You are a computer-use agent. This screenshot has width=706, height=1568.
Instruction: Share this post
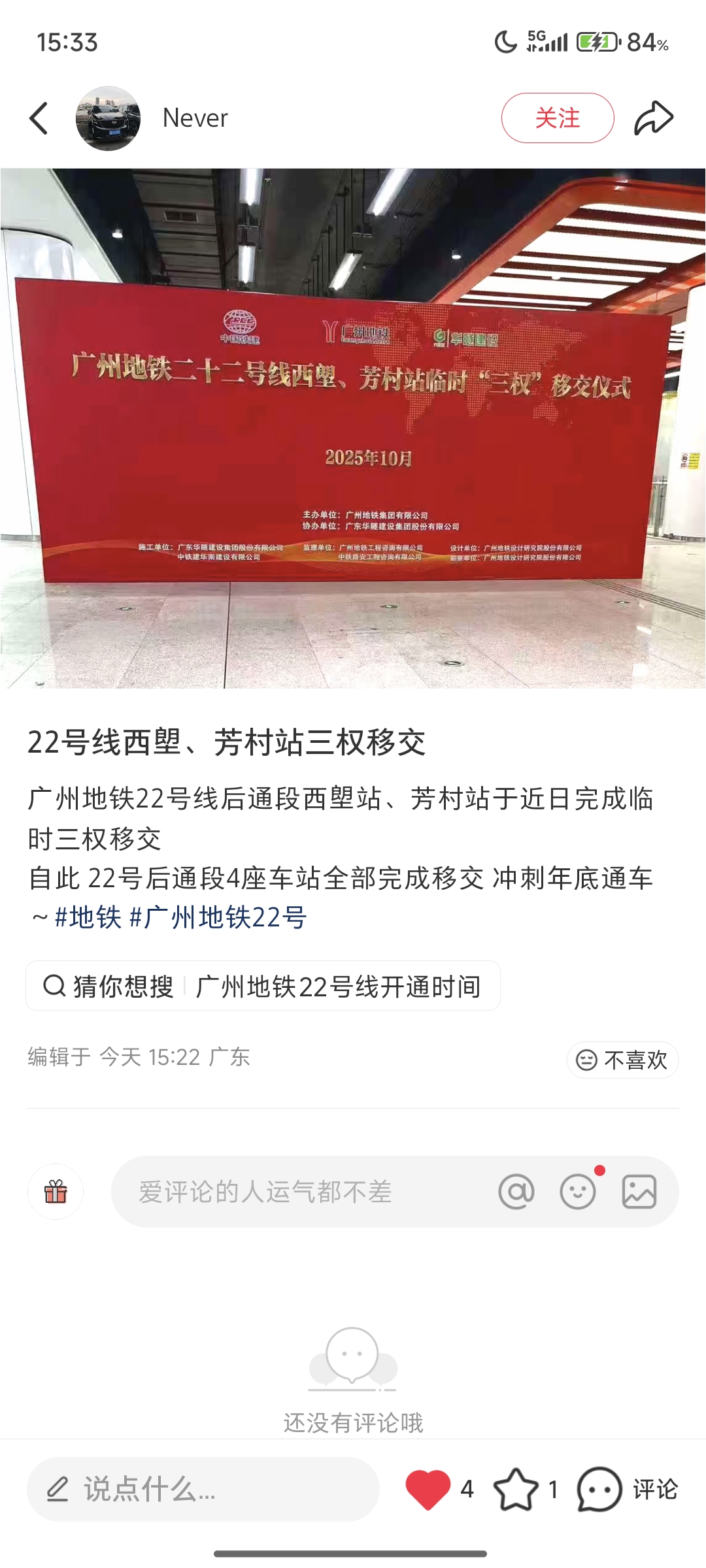pos(653,118)
